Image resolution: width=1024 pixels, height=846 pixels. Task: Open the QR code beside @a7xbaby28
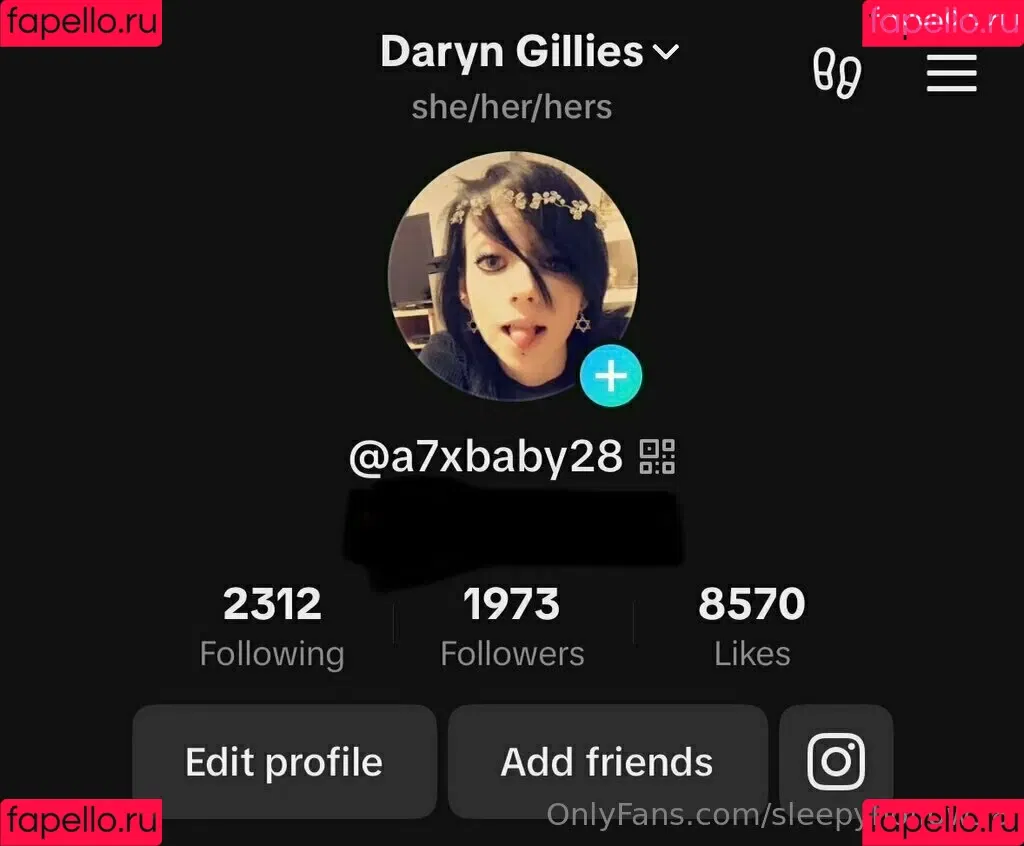coord(658,457)
